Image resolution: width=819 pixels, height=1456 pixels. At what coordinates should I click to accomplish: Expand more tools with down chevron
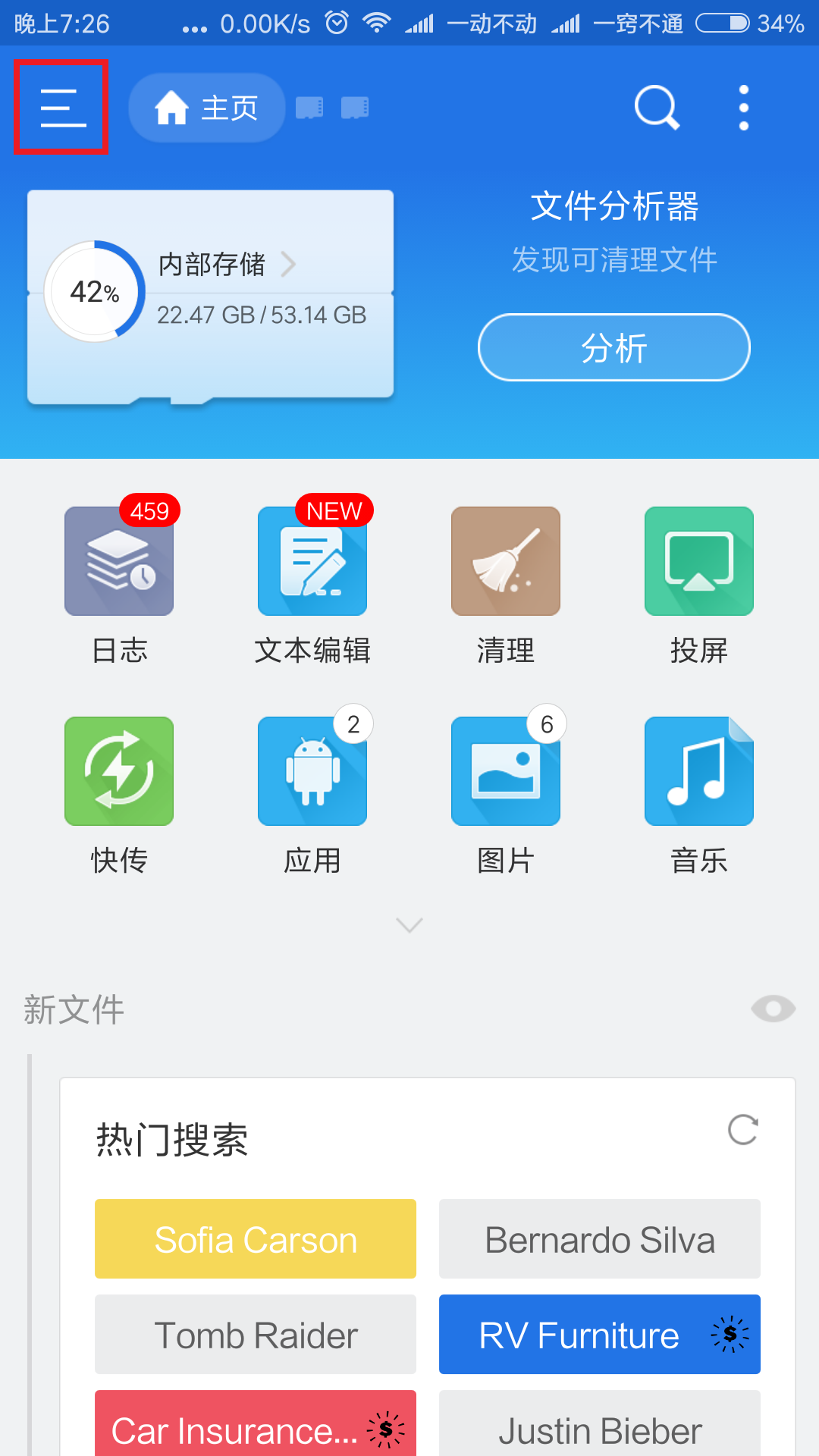[409, 925]
